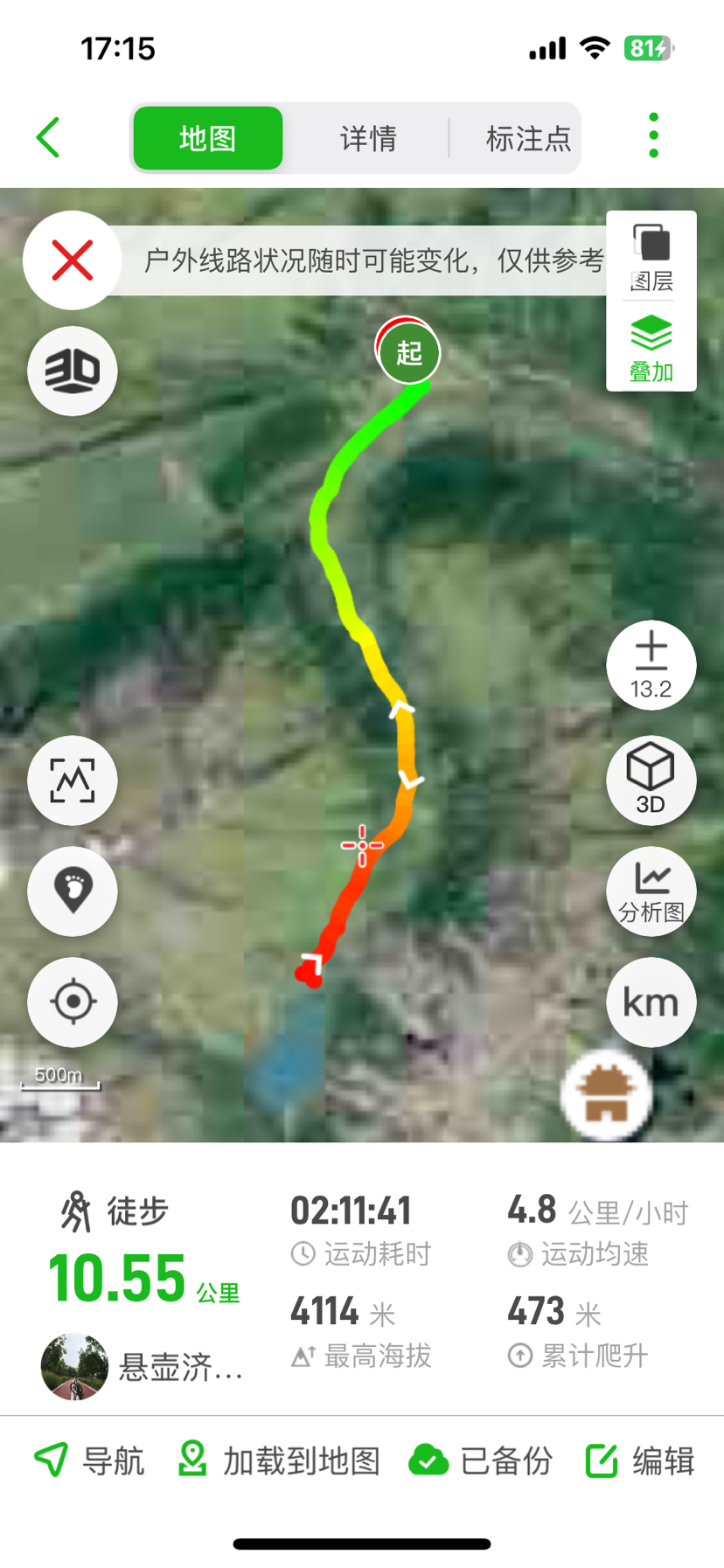Fit the whole track in view
Viewport: 724px width, 1568px height.
pos(73,781)
